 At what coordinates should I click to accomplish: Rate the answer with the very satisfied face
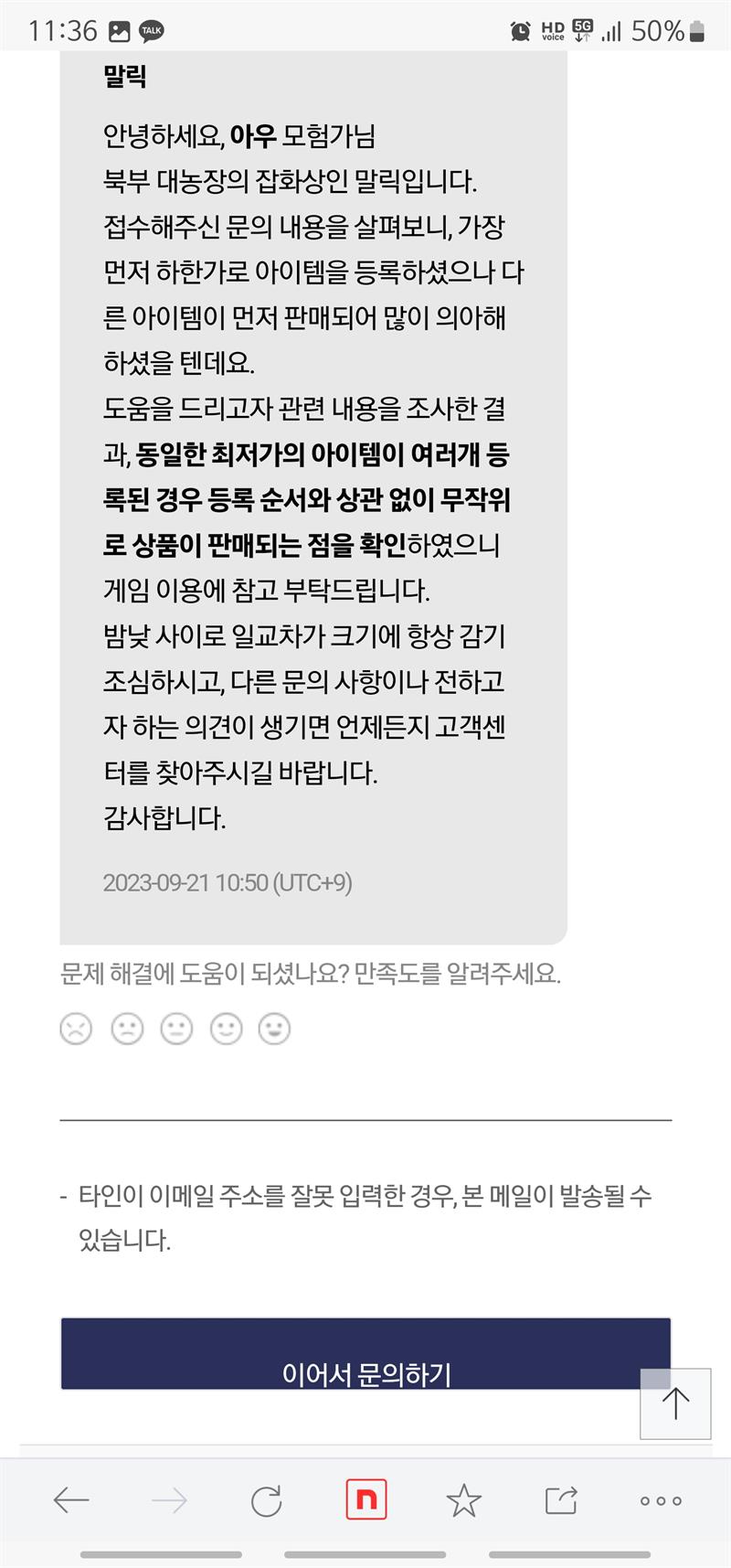[x=275, y=1029]
